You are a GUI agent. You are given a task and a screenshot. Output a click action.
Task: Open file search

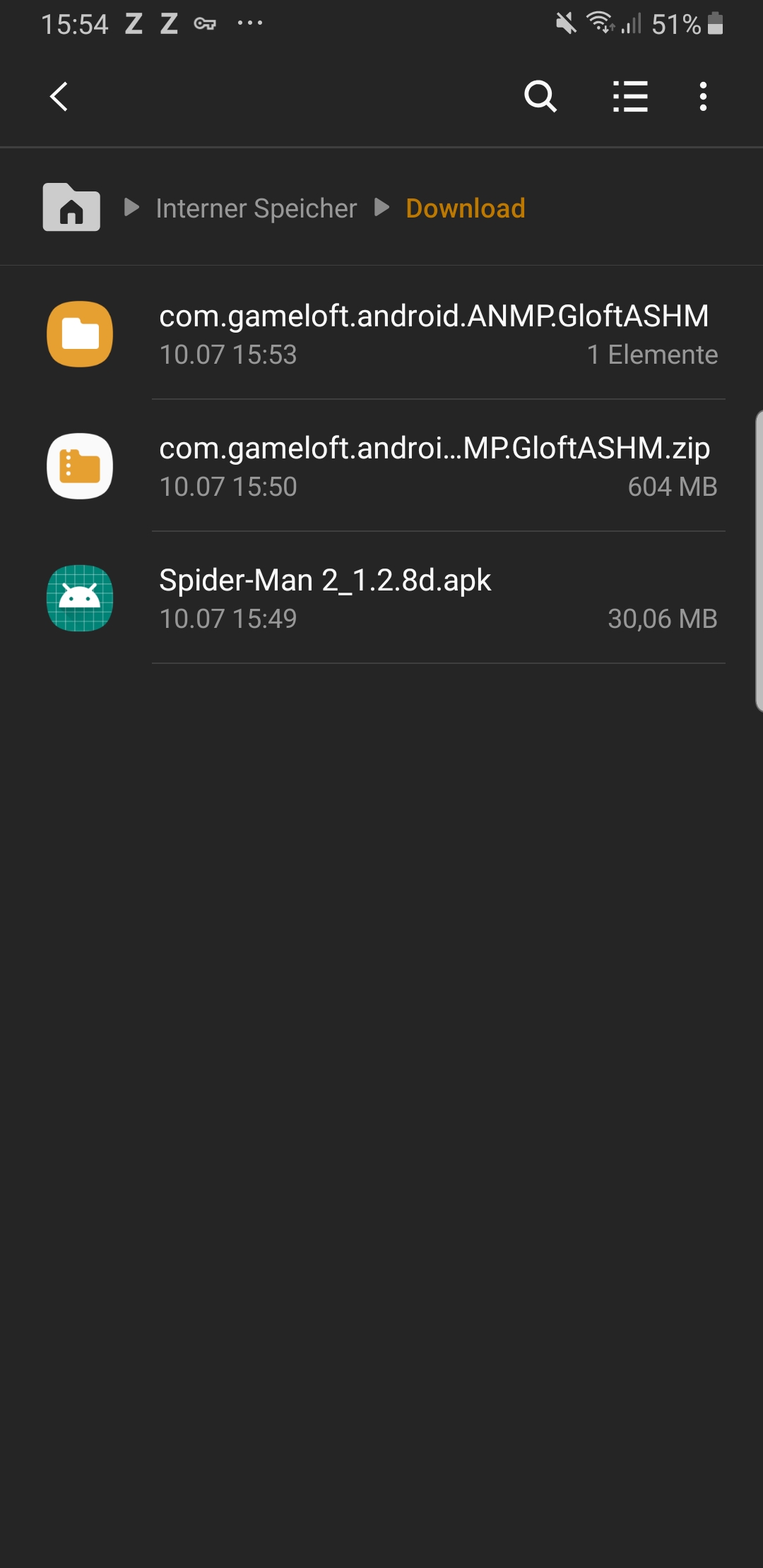click(540, 97)
